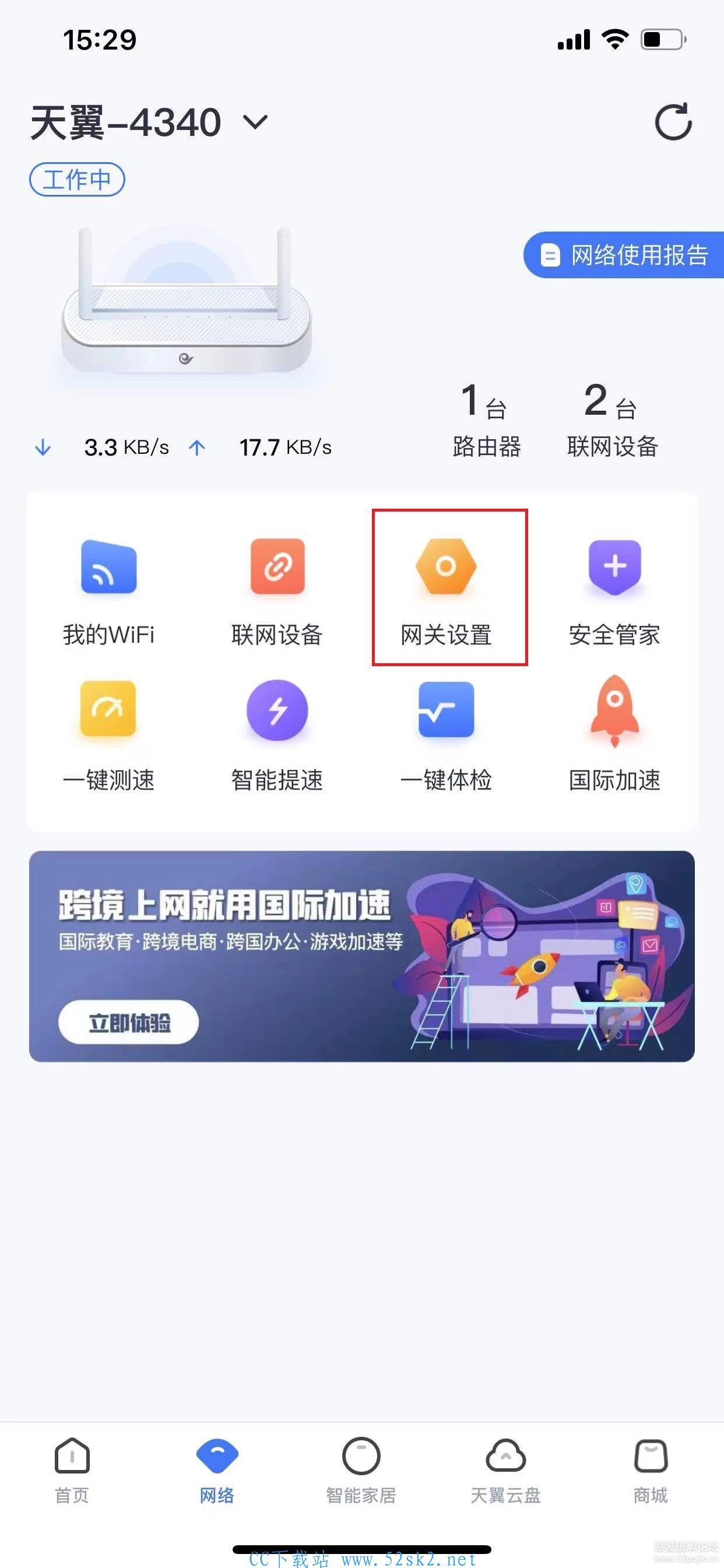724x1568 pixels.
Task: Open the 联网设备 grid item with link icon
Action: [277, 591]
